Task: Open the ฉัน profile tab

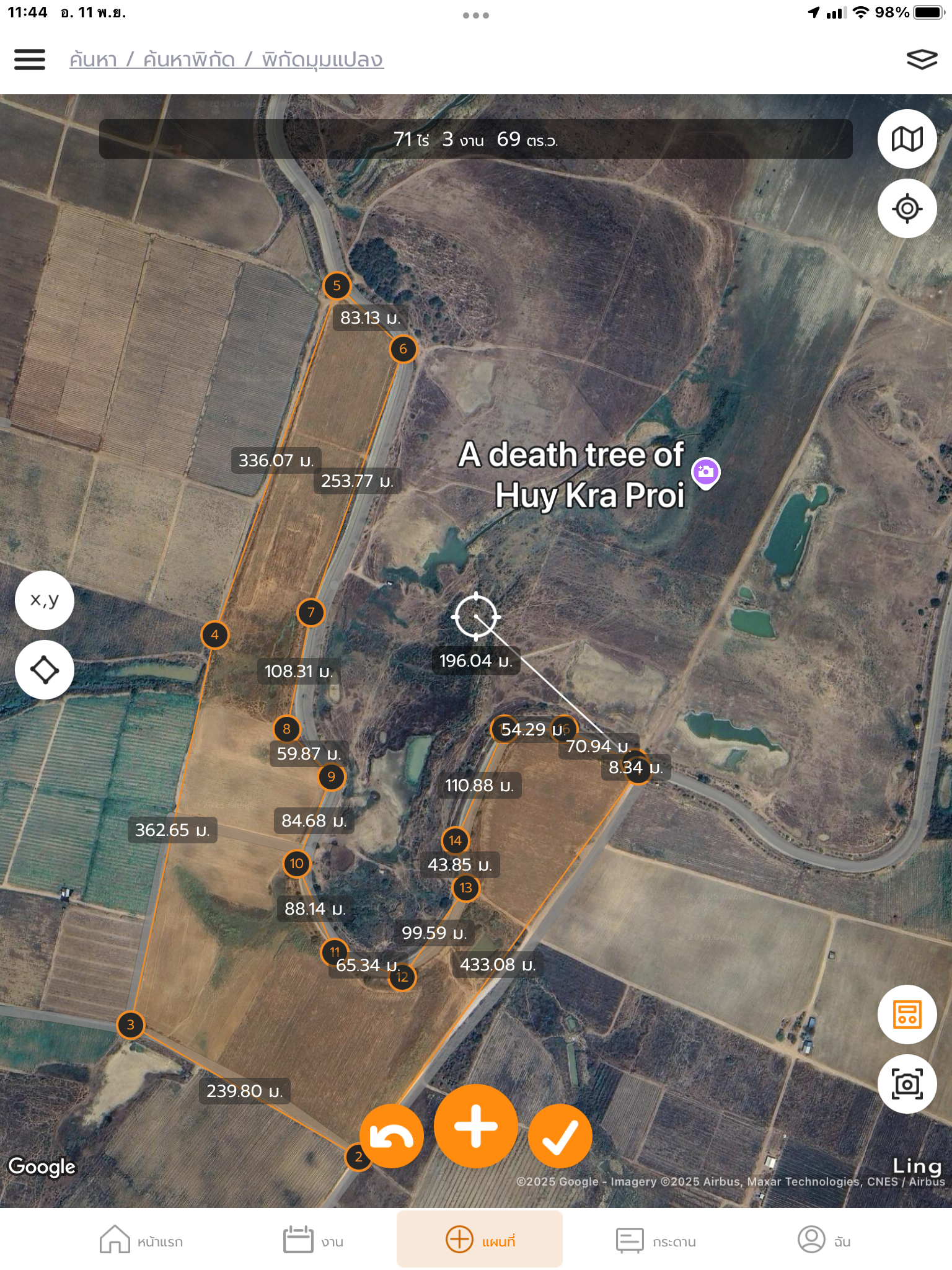Action: click(x=824, y=1240)
